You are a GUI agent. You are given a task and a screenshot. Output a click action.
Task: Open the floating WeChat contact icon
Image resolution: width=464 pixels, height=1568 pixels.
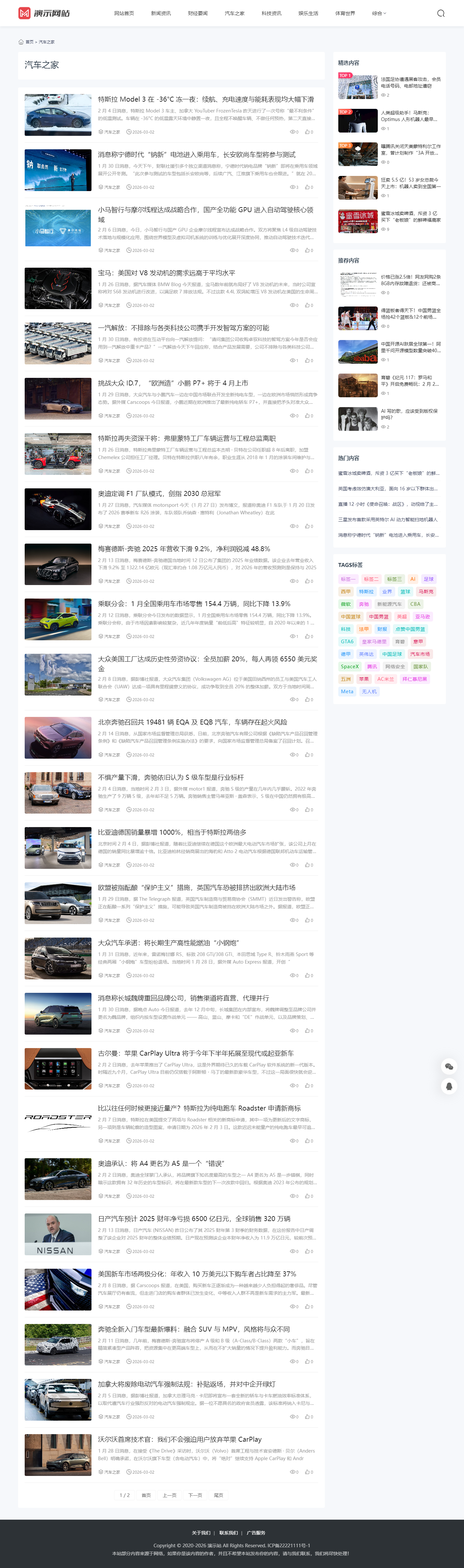point(449,1066)
